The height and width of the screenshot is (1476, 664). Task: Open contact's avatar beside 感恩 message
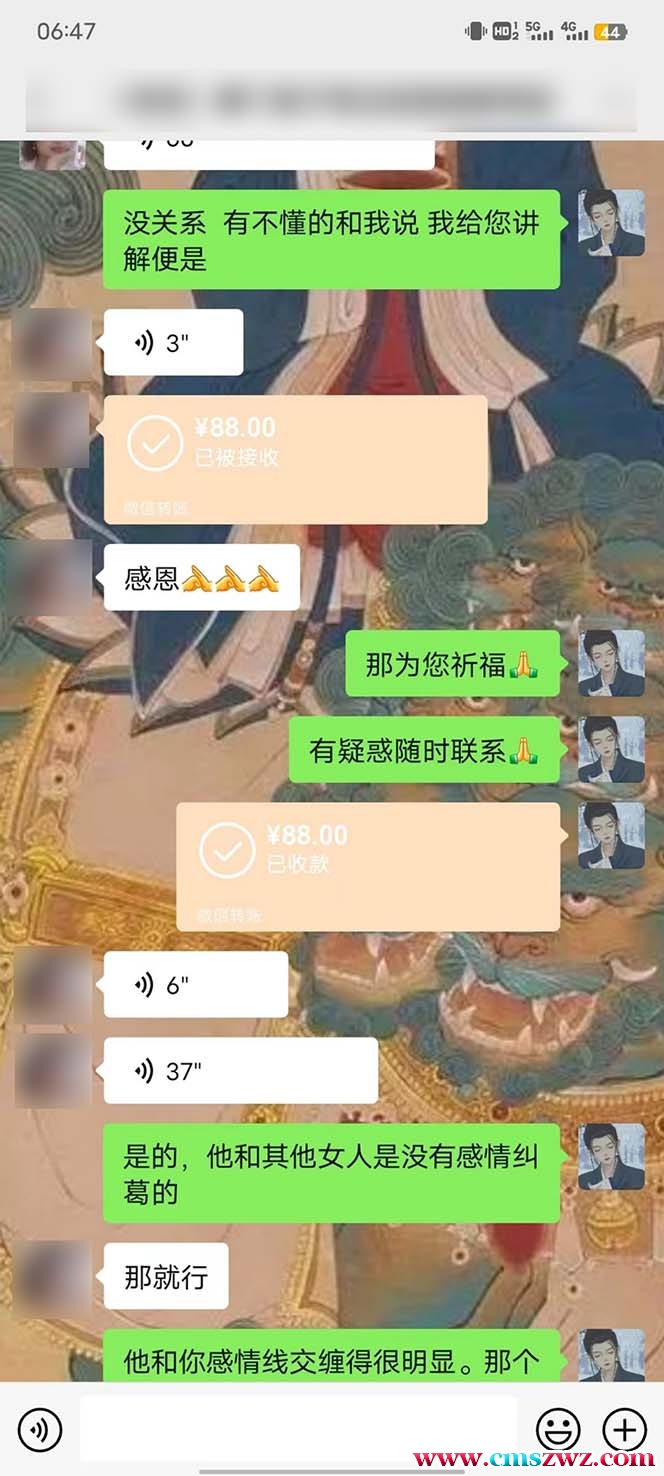(x=52, y=578)
